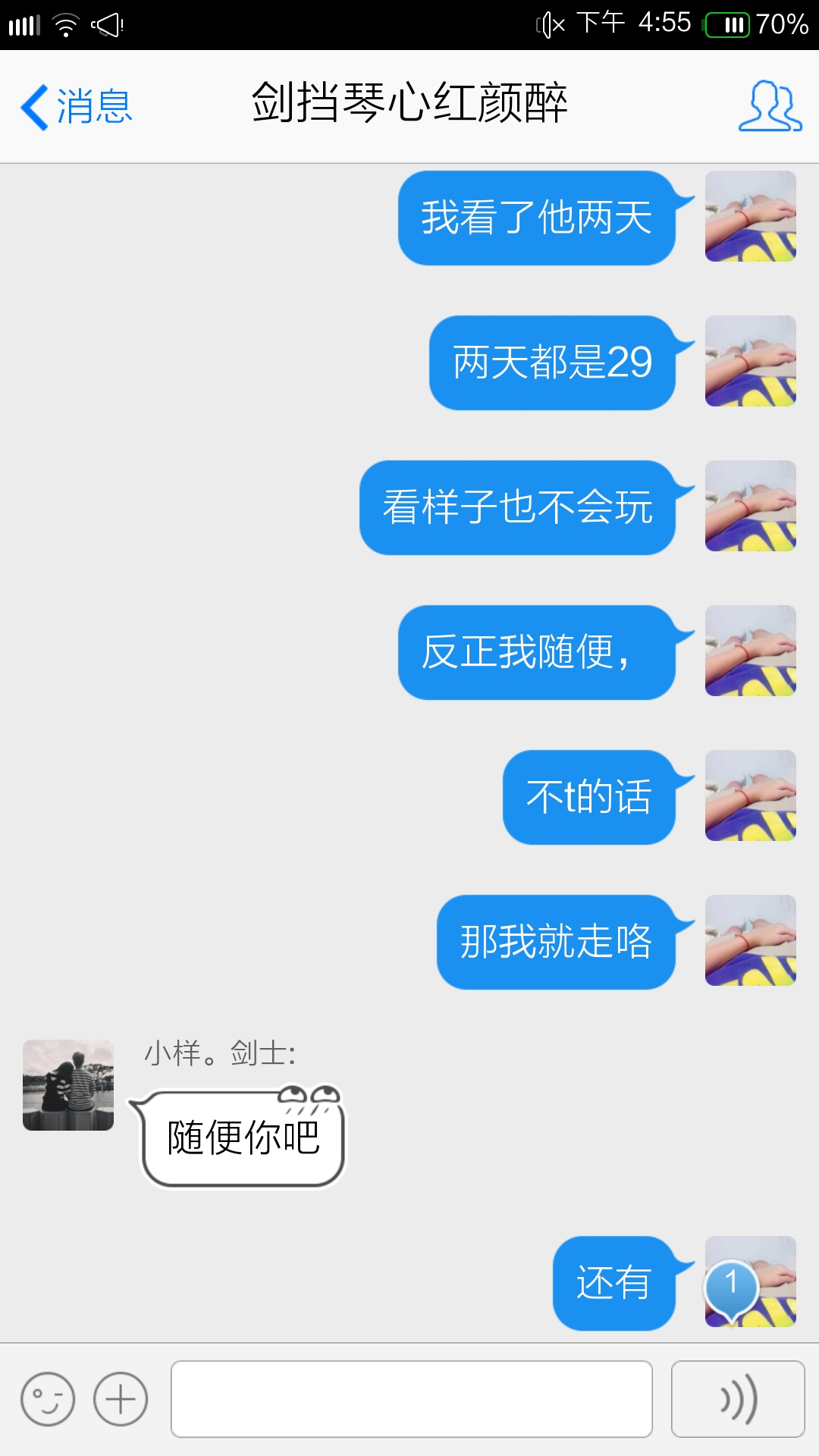Focus the message text field
Viewport: 819px width, 1456px height.
411,1399
